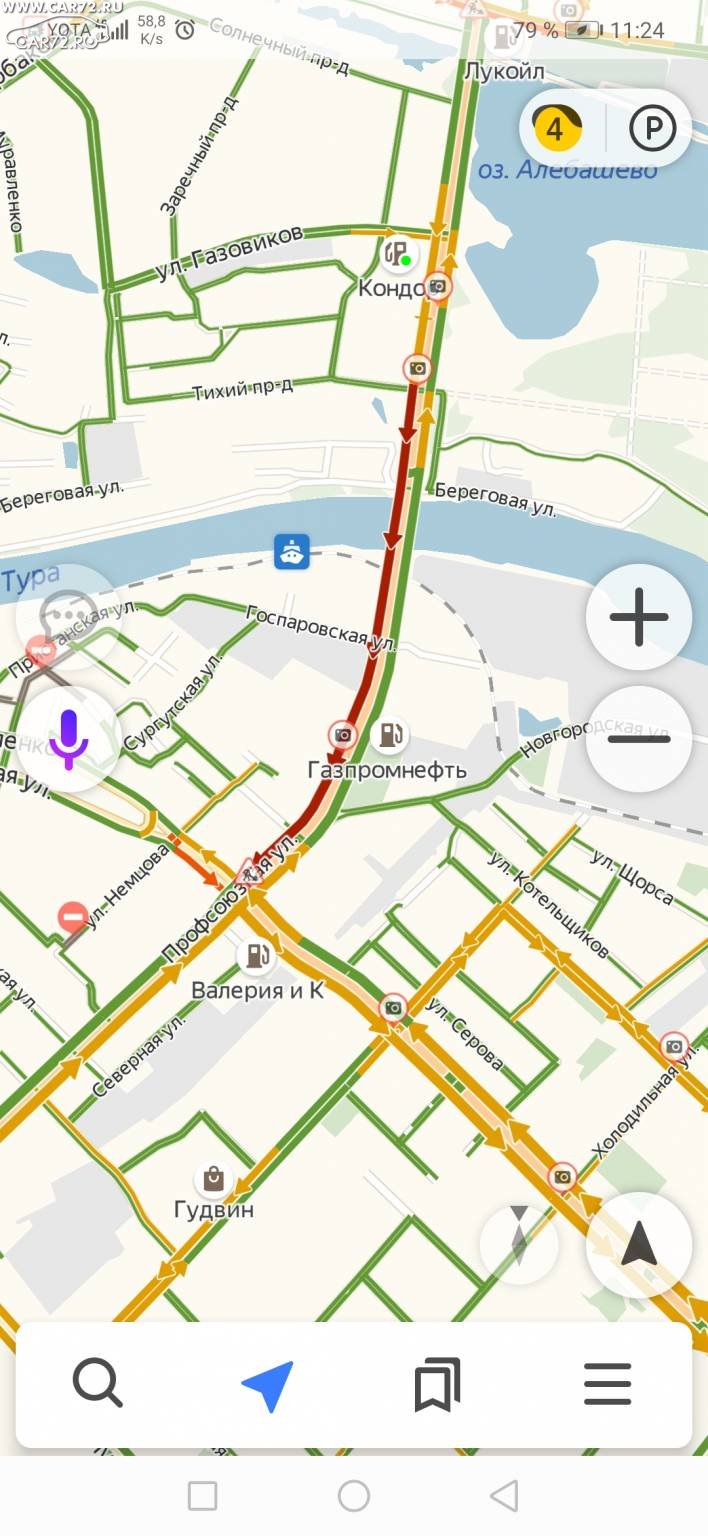Select the Лукойл gas station marker
The image size is (708, 1536).
[503, 34]
